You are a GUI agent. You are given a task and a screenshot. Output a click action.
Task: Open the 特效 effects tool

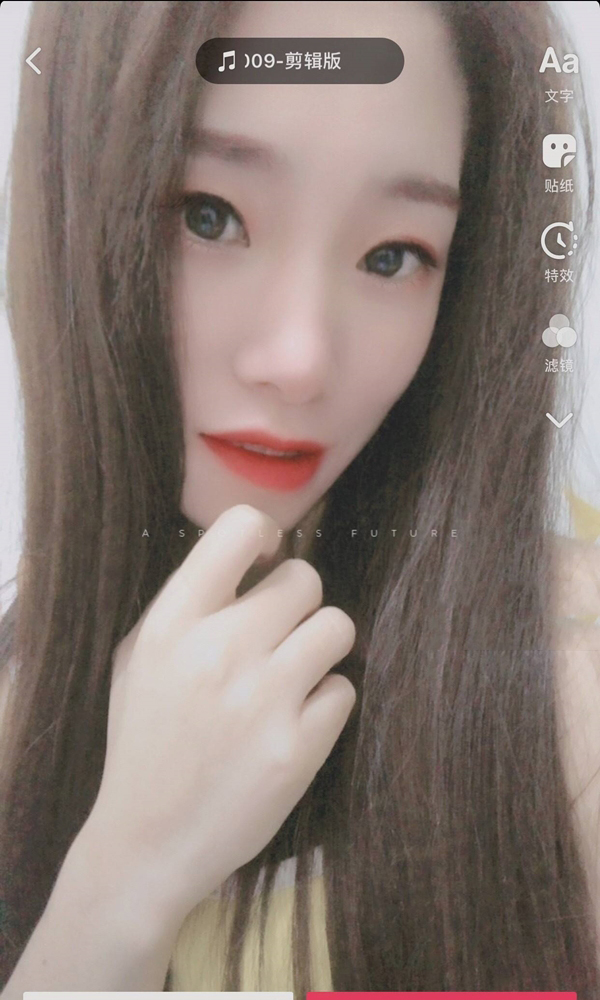click(x=558, y=252)
